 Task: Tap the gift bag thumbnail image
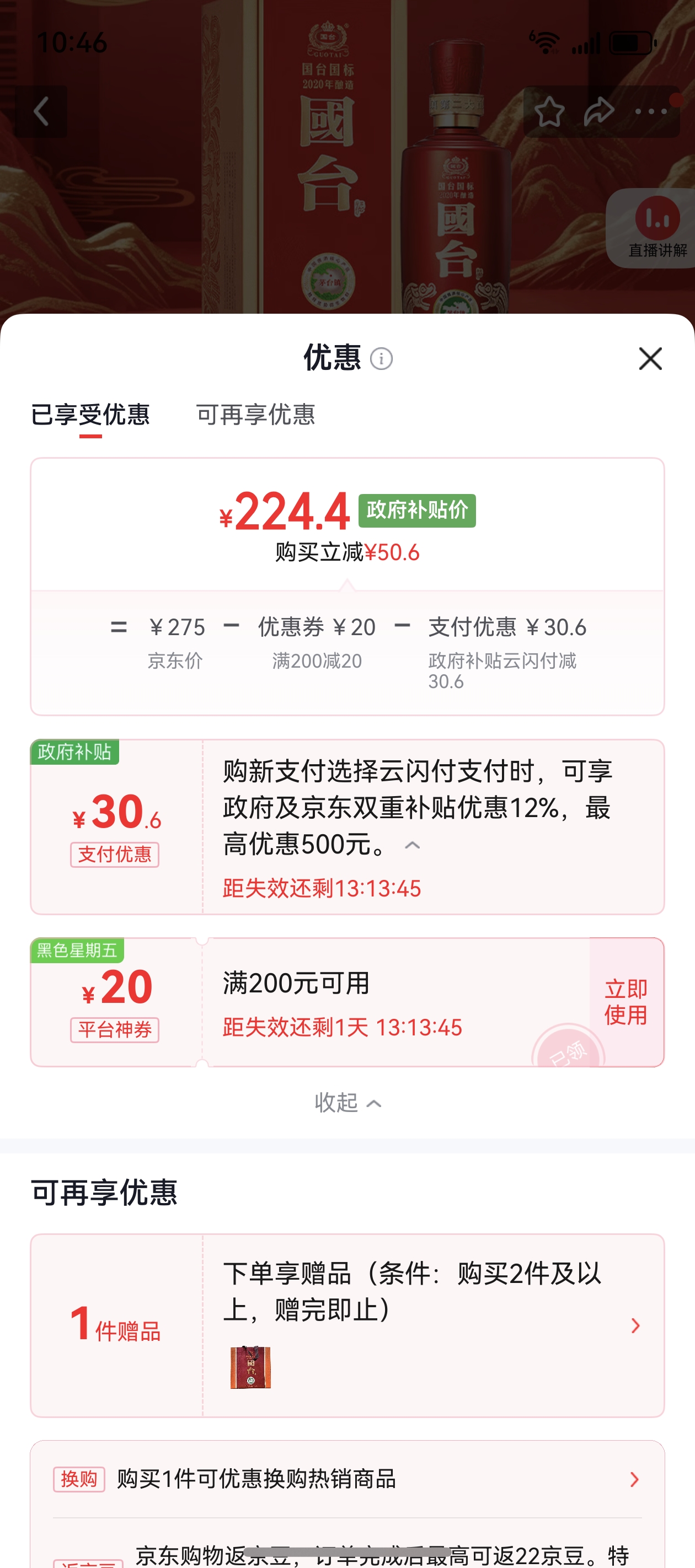pyautogui.click(x=252, y=1369)
